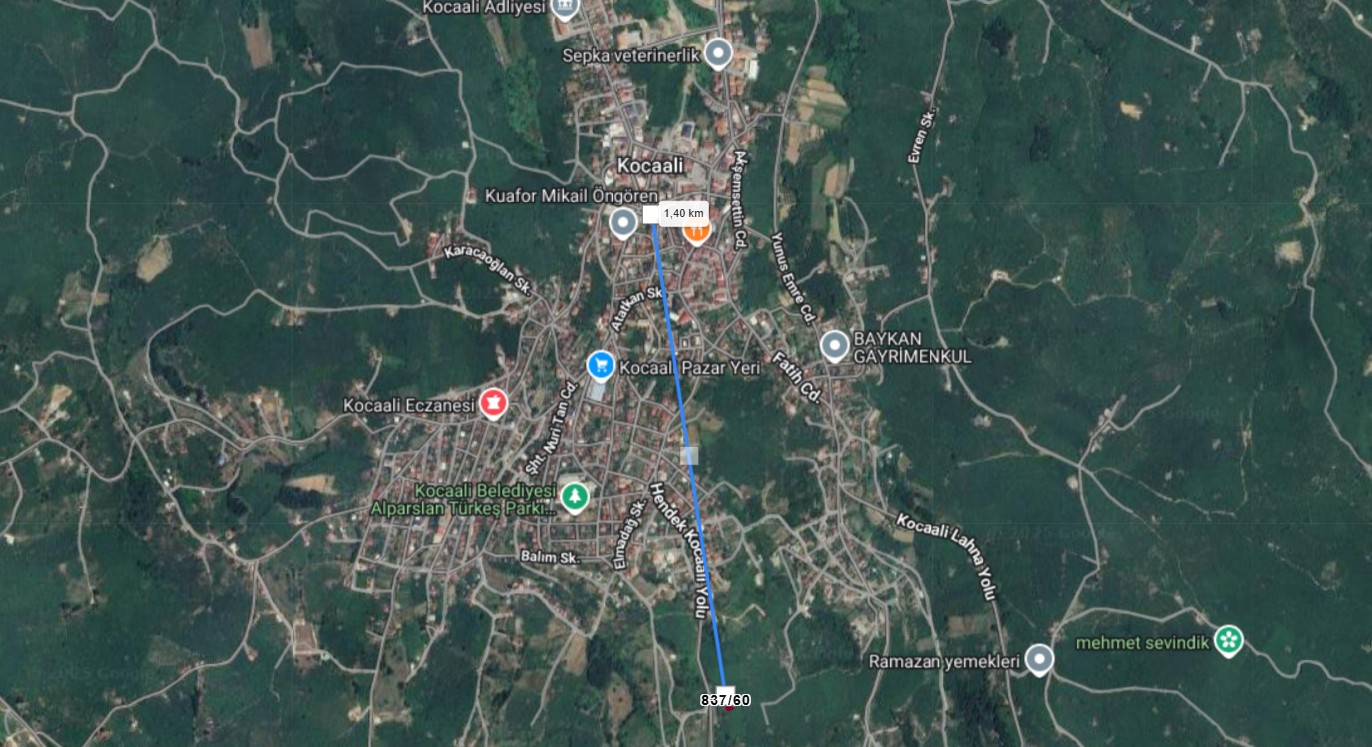Open the BAYKAN GAYRİMENKUL pin
Viewport: 1372px width, 747px height.
coord(835,346)
